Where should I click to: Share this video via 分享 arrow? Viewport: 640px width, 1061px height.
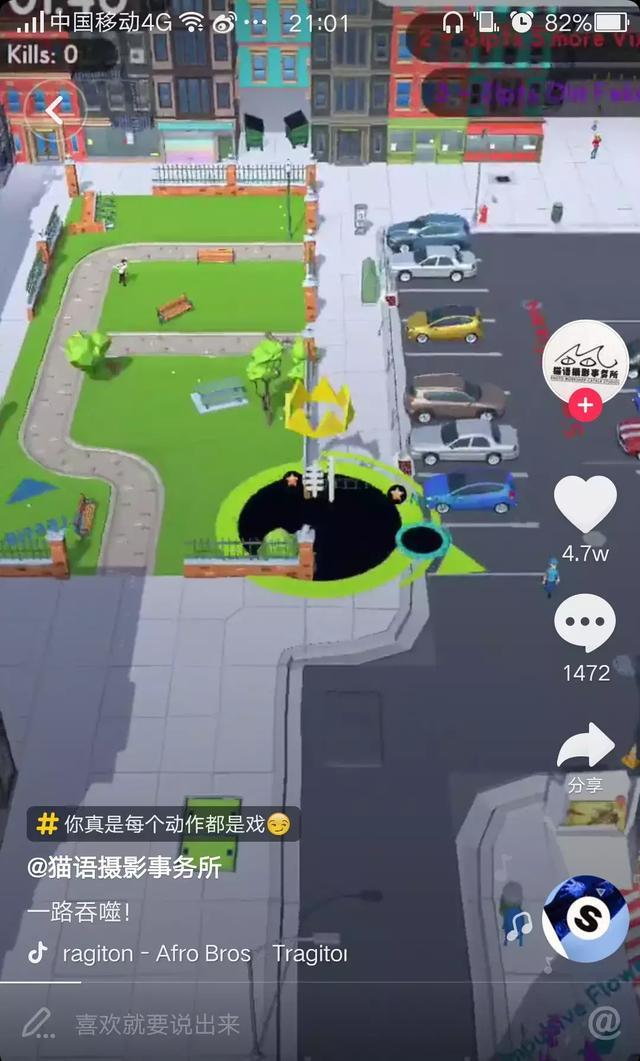tap(585, 748)
